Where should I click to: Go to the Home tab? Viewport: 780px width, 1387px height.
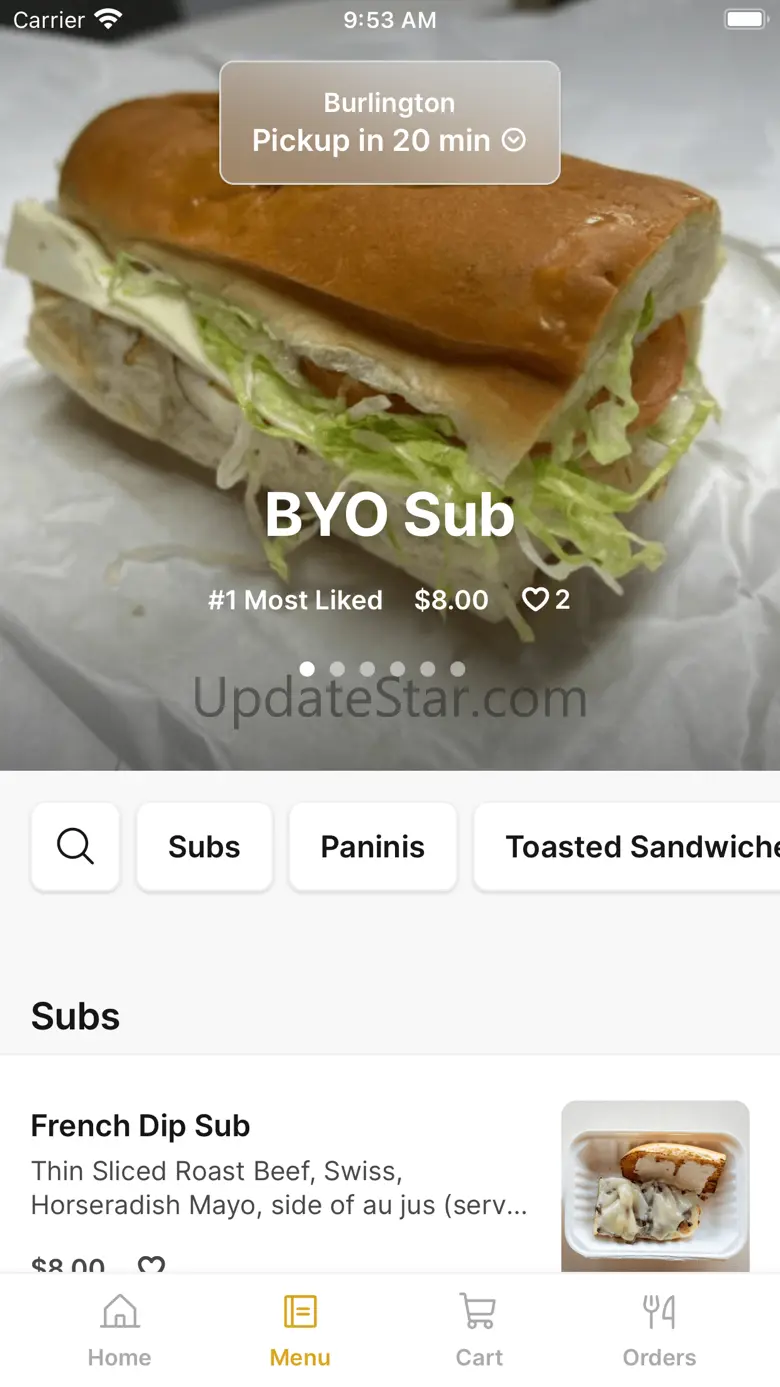coord(119,1330)
